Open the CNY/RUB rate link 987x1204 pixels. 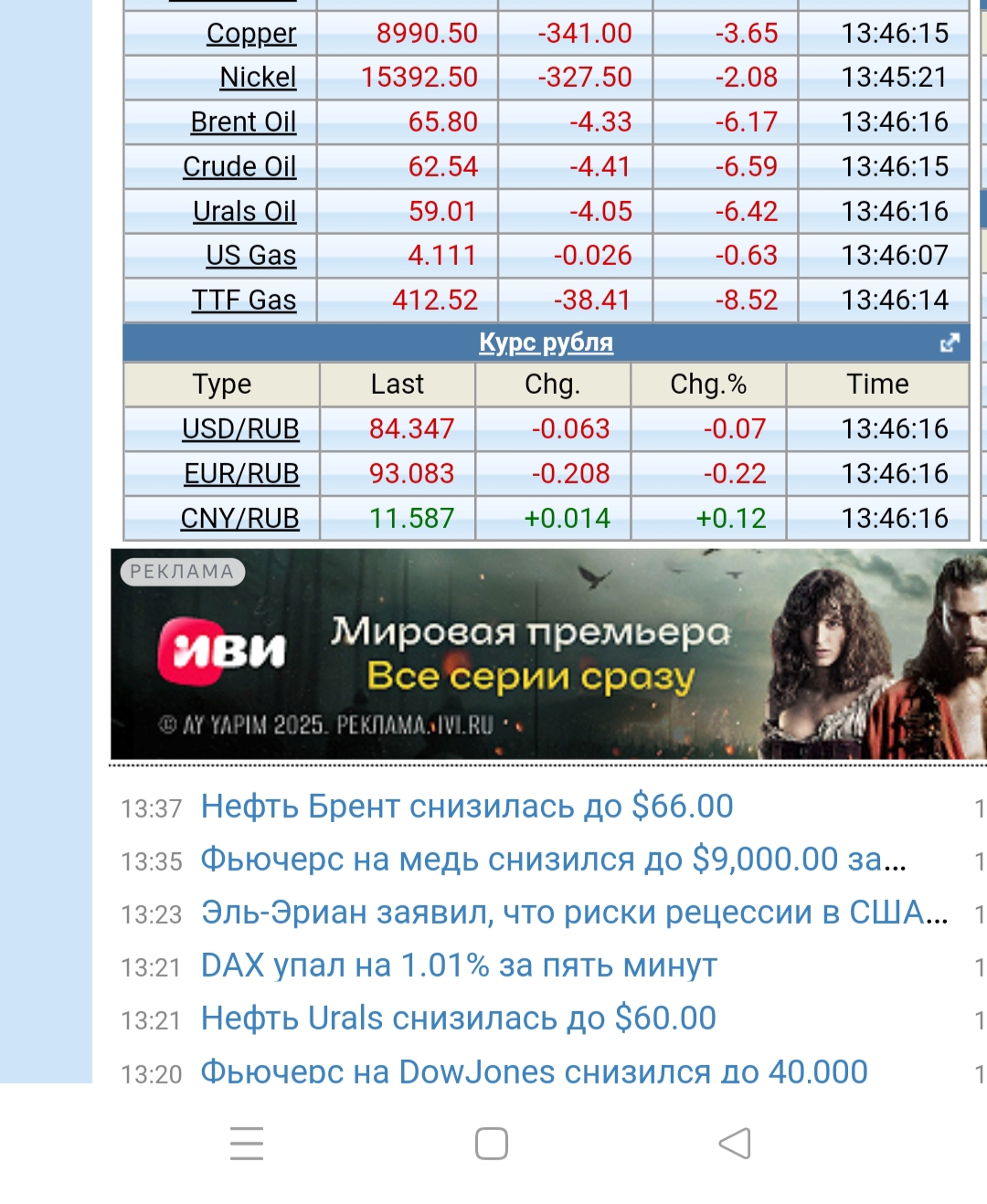pyautogui.click(x=239, y=519)
